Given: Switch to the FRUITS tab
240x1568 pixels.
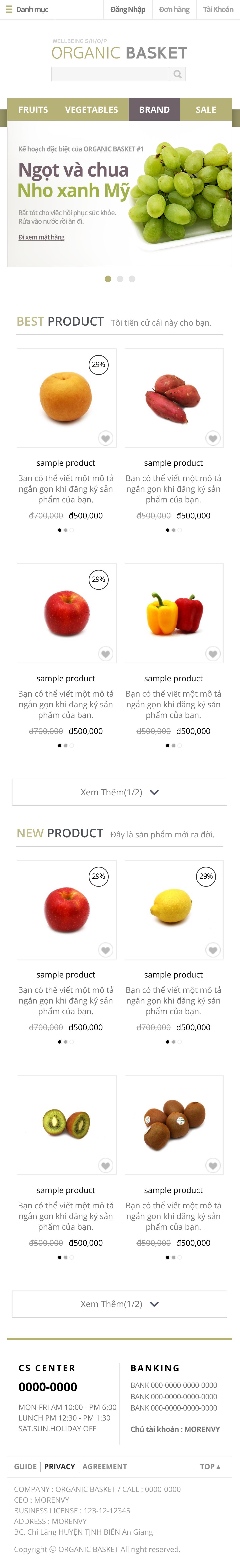Looking at the screenshot, I should pyautogui.click(x=33, y=110).
